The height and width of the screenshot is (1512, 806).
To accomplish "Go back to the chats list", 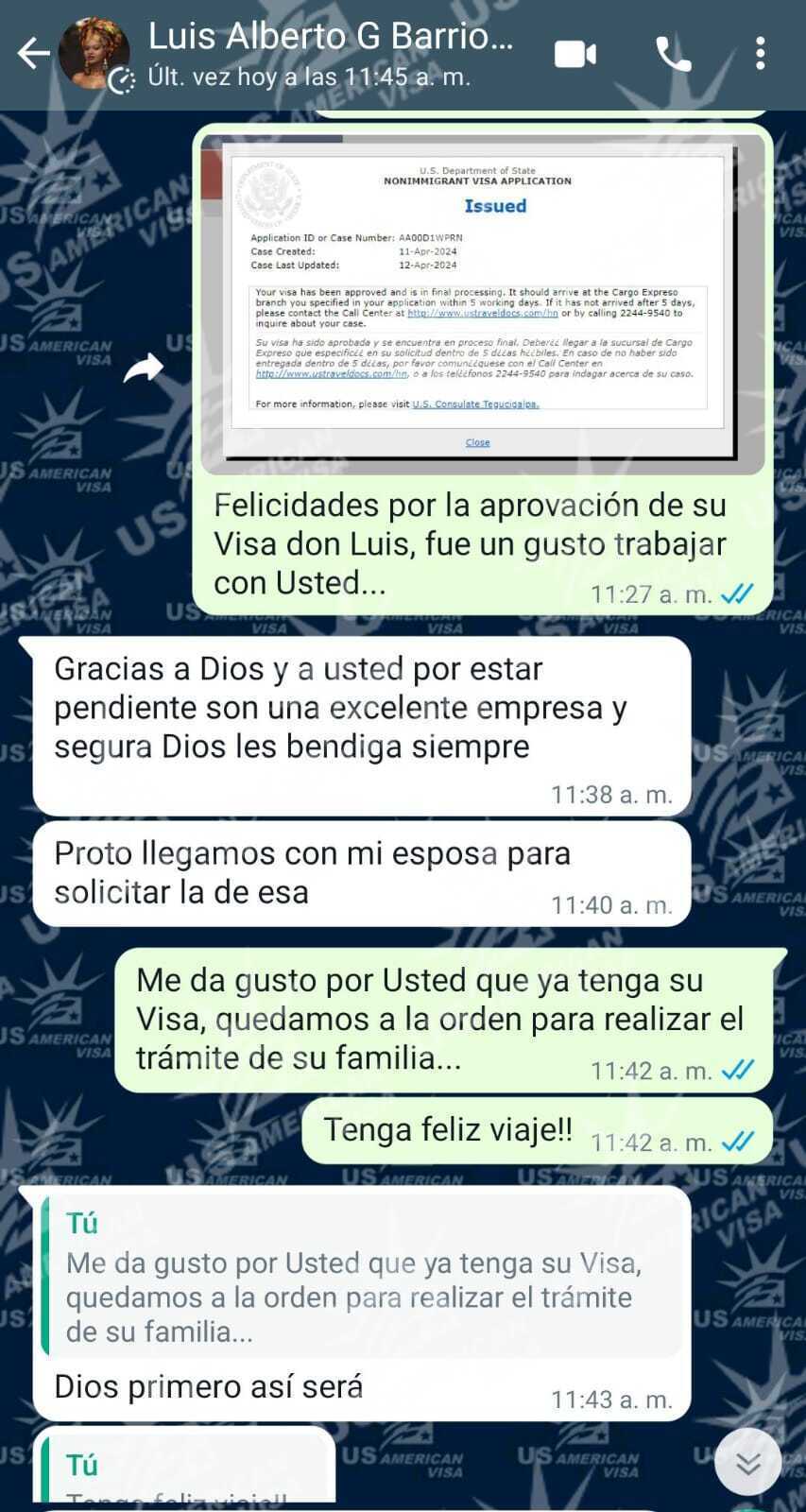I will coord(33,54).
